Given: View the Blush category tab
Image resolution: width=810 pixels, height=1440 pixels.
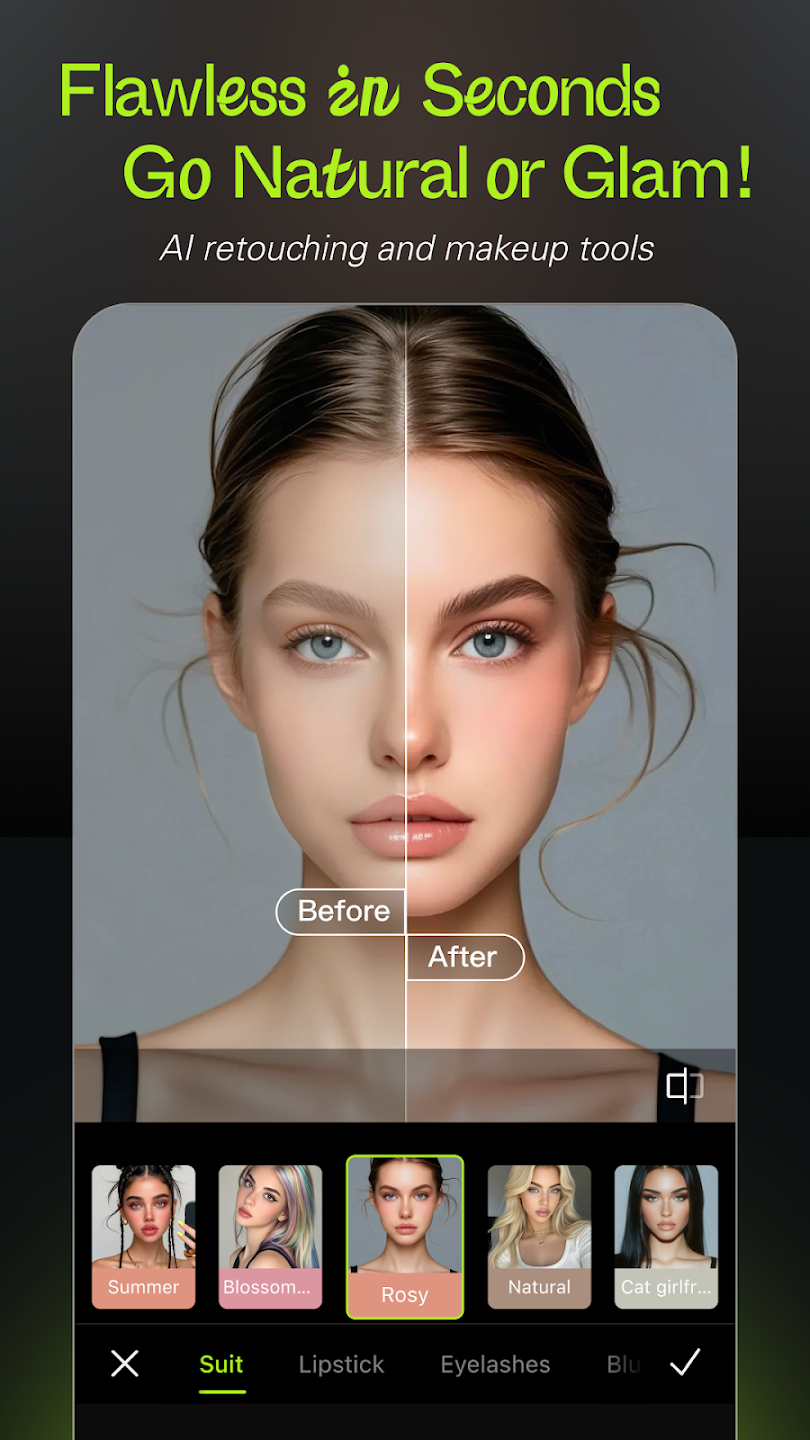Looking at the screenshot, I should (x=625, y=1363).
